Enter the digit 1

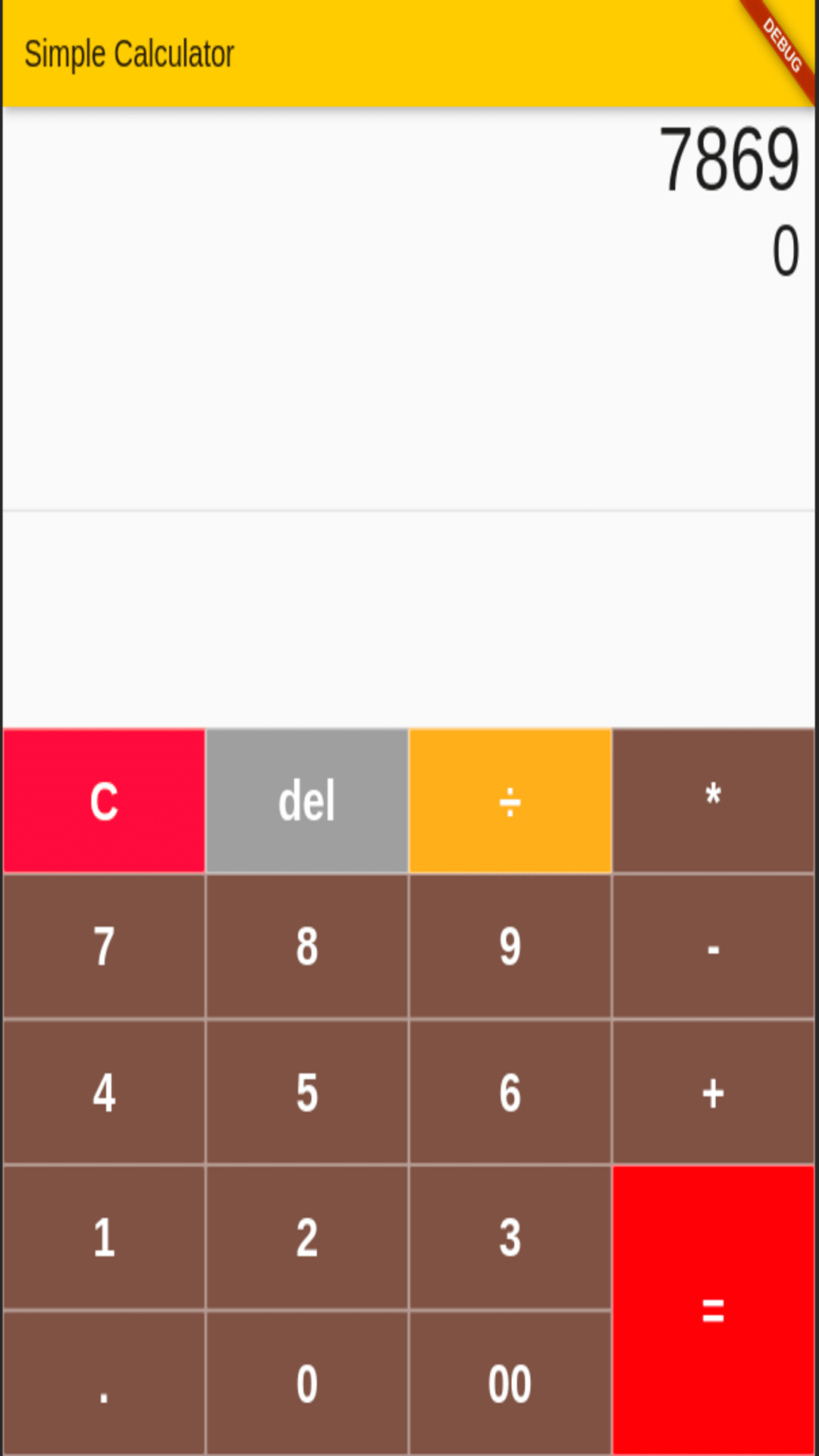[104, 1238]
